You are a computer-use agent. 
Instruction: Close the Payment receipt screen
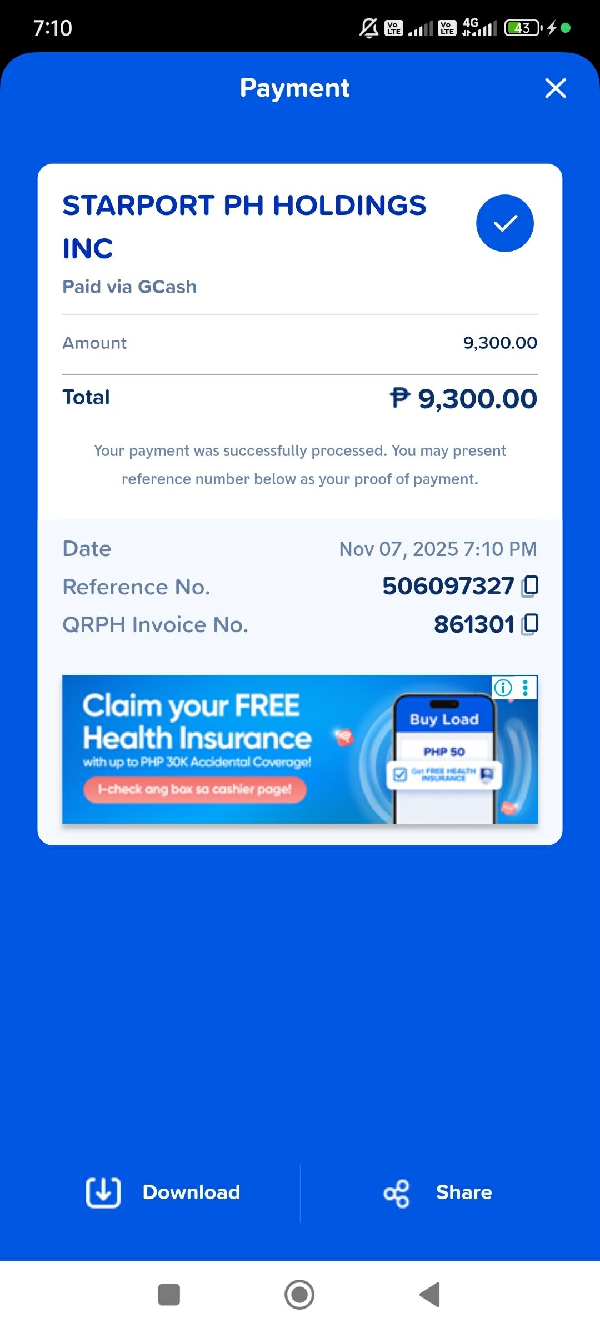[x=555, y=88]
